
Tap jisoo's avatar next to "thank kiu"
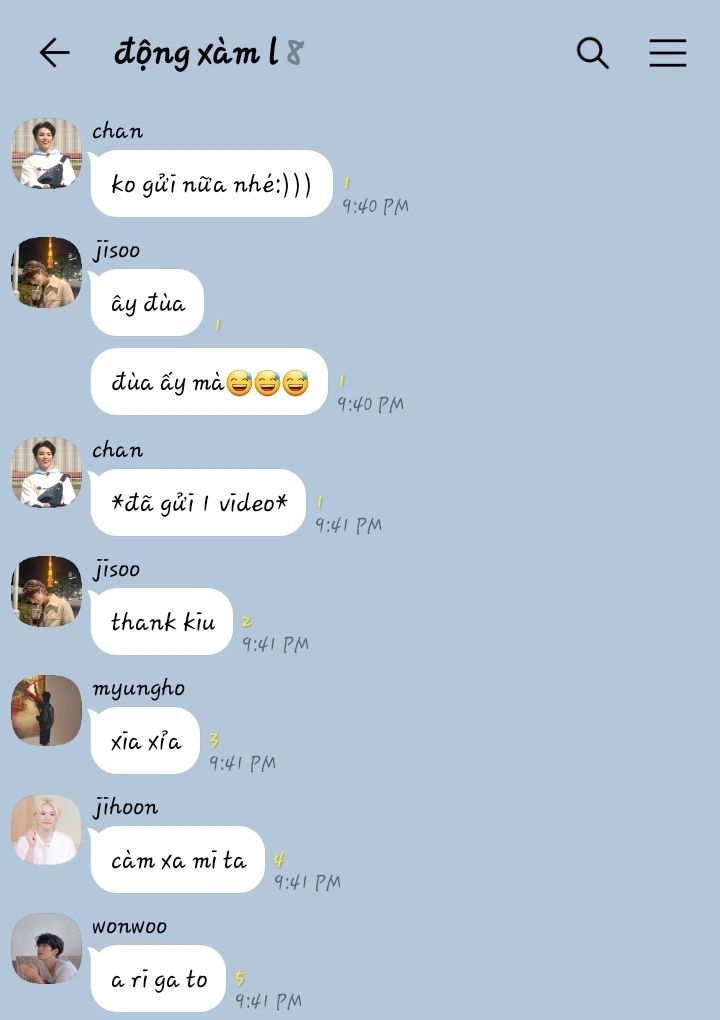click(46, 591)
